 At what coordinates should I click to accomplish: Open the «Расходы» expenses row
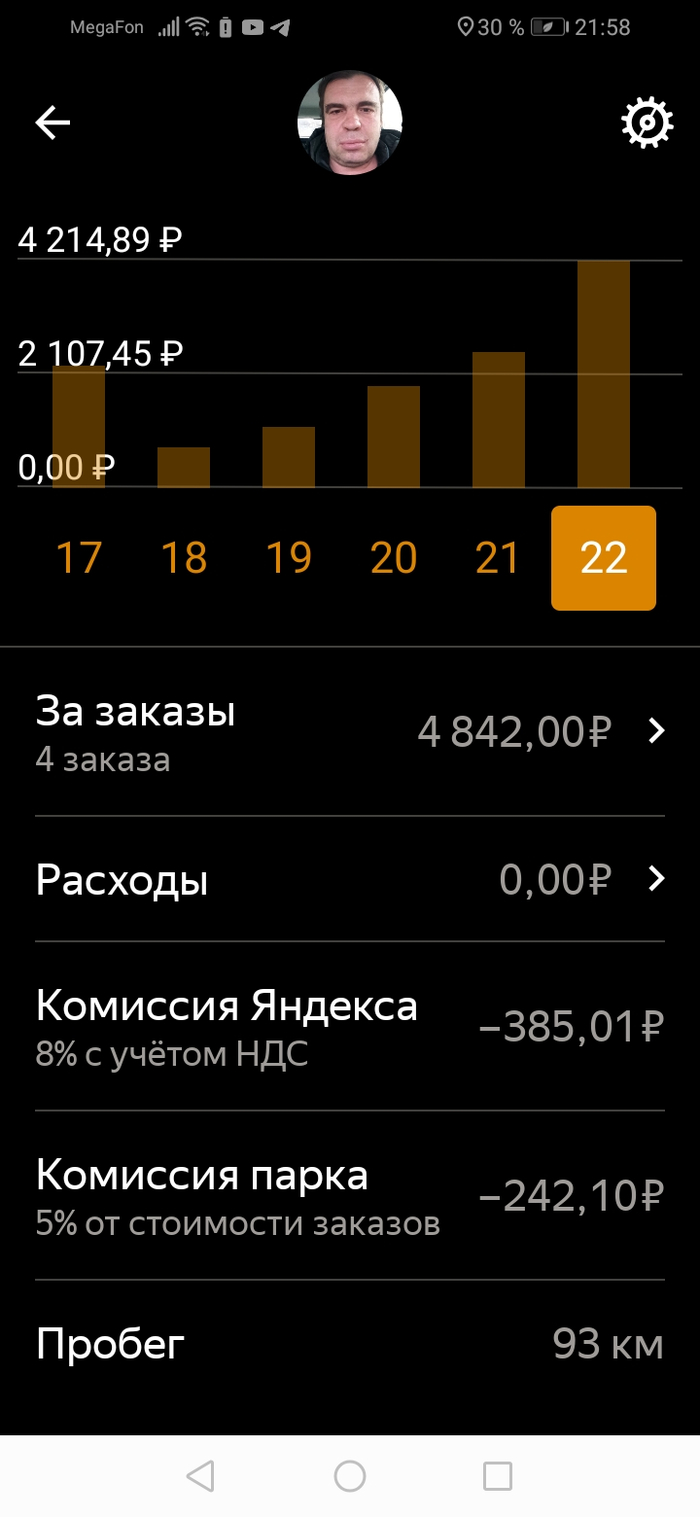click(x=350, y=880)
